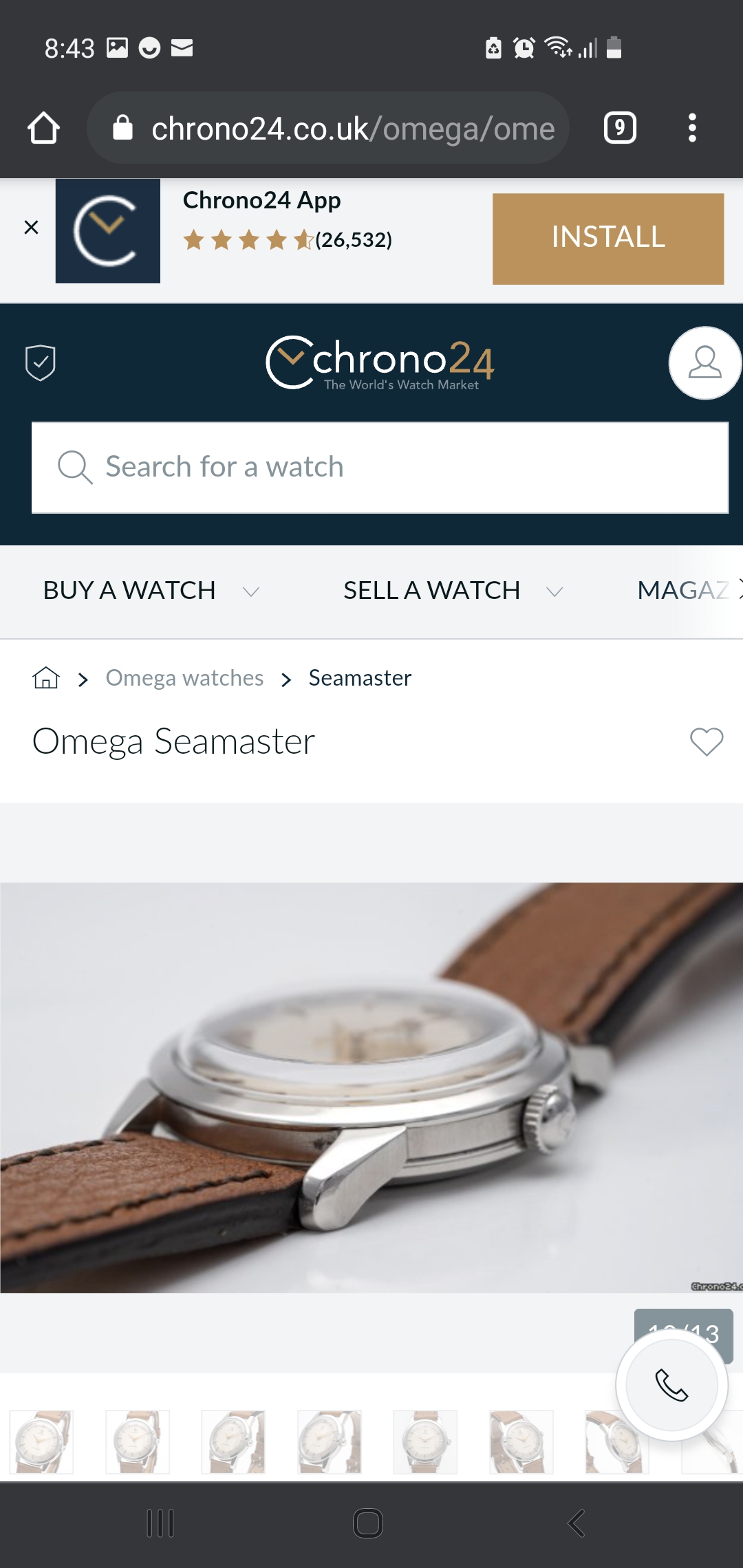Open the user account profile
The image size is (743, 1568).
tap(704, 362)
